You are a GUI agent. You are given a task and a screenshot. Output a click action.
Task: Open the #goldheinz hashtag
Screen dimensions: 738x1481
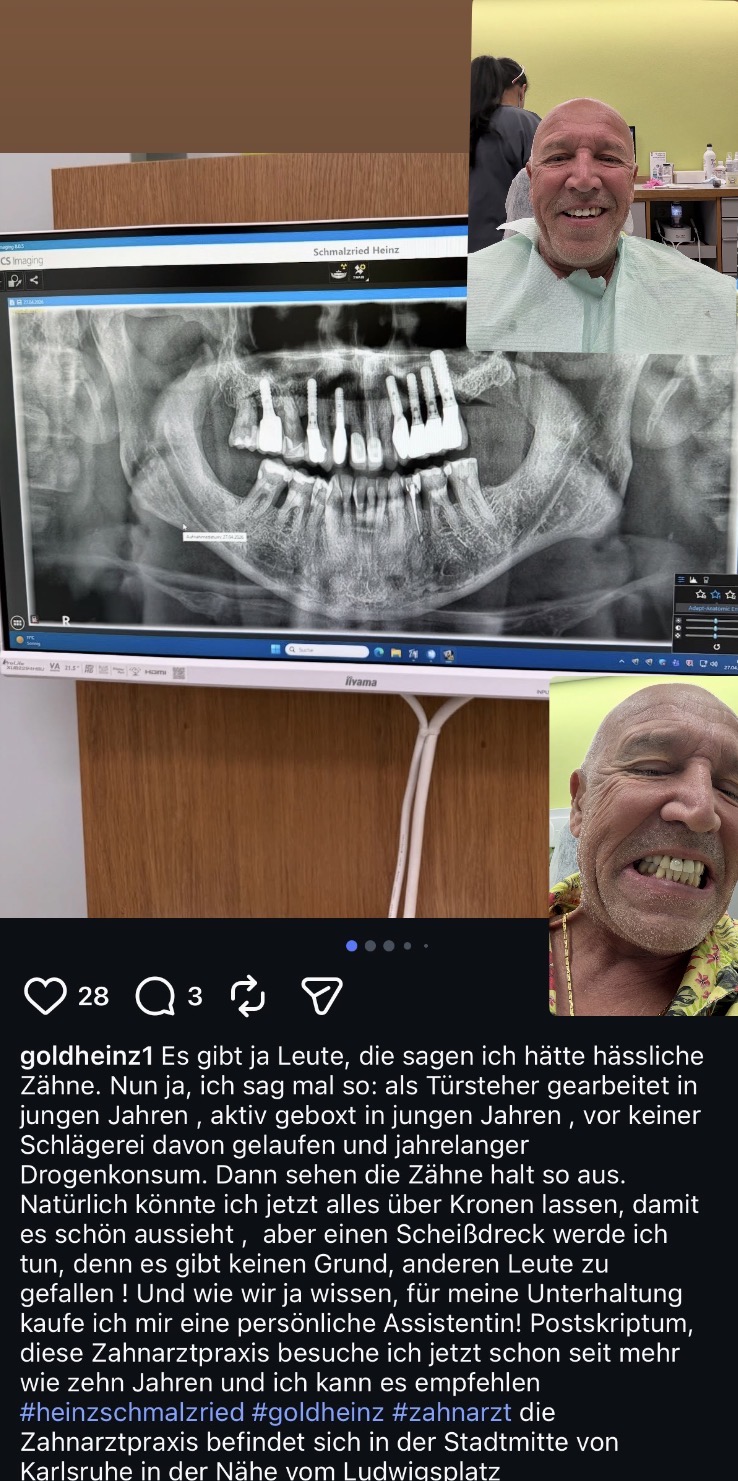coord(318,1412)
